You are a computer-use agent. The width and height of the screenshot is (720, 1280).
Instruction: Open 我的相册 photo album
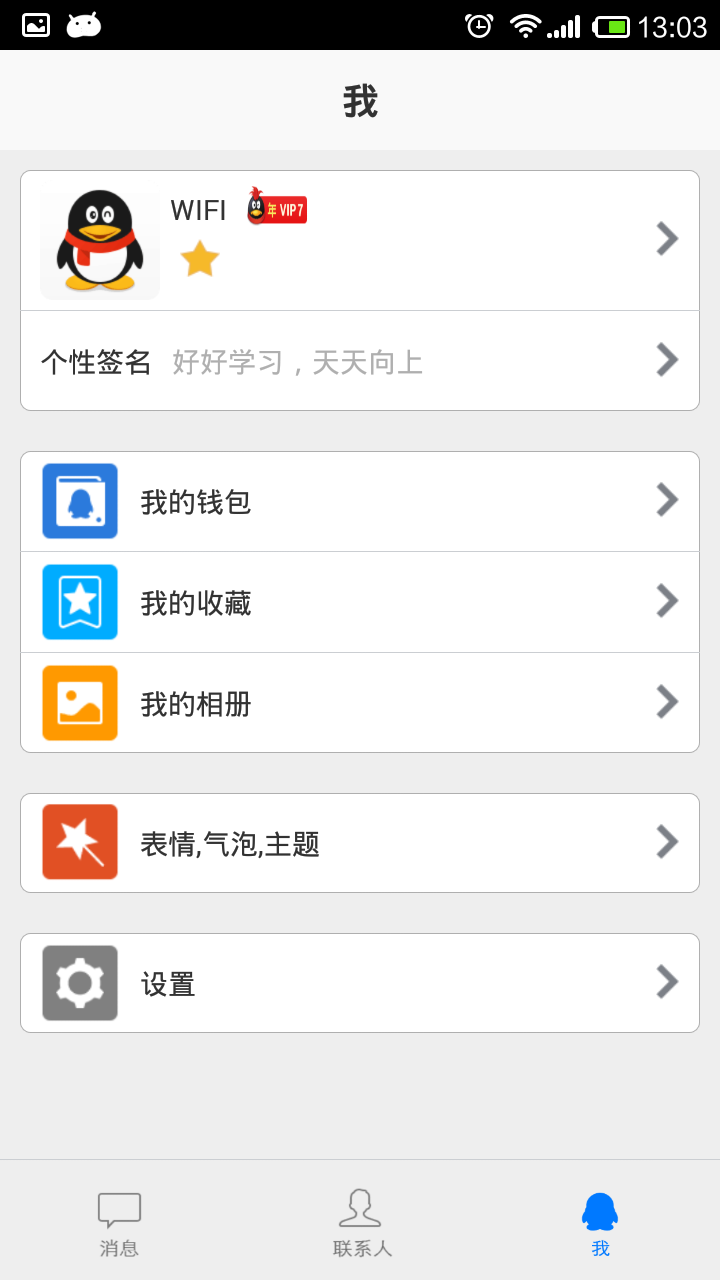[x=360, y=703]
